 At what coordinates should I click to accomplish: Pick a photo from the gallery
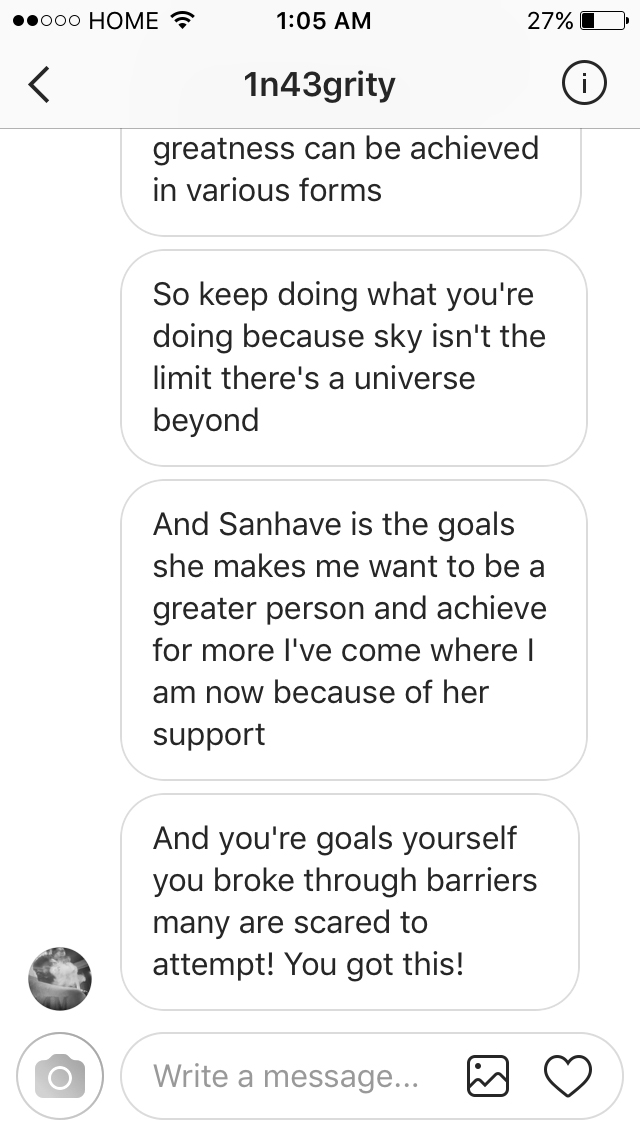pyautogui.click(x=489, y=1076)
